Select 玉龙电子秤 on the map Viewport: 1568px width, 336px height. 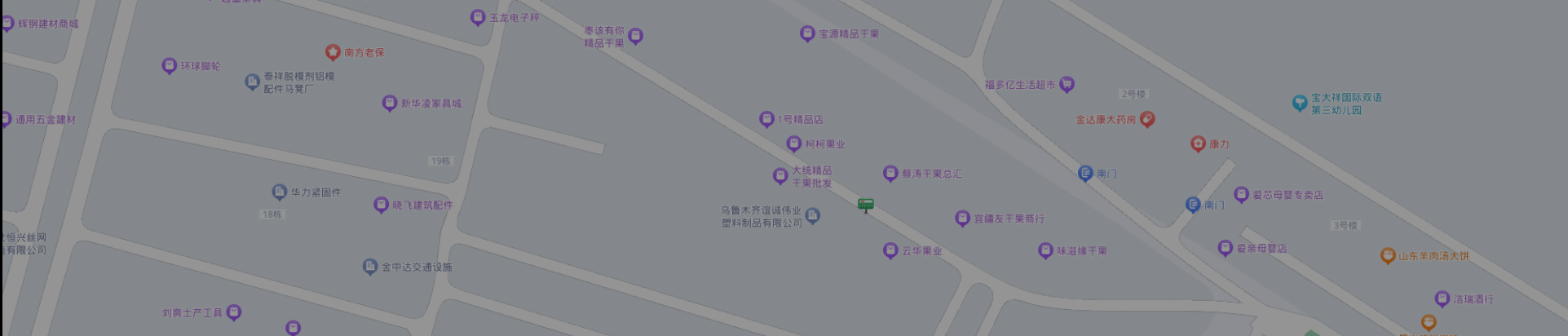tap(478, 17)
